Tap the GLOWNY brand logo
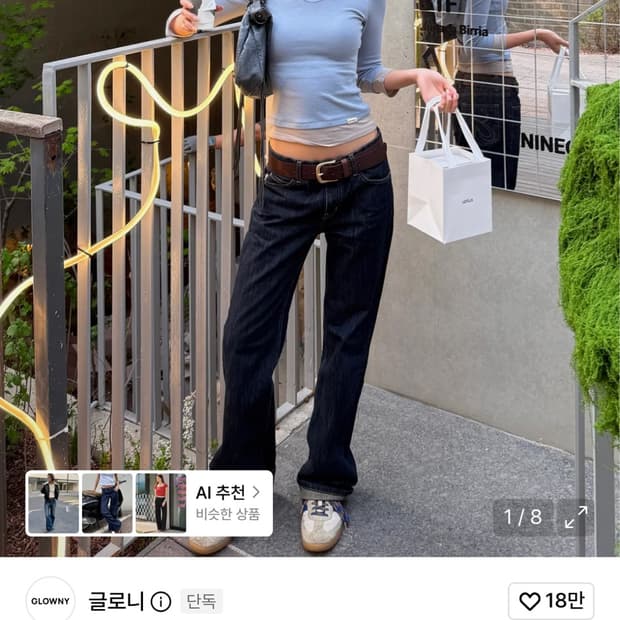The height and width of the screenshot is (620, 620). [50, 601]
